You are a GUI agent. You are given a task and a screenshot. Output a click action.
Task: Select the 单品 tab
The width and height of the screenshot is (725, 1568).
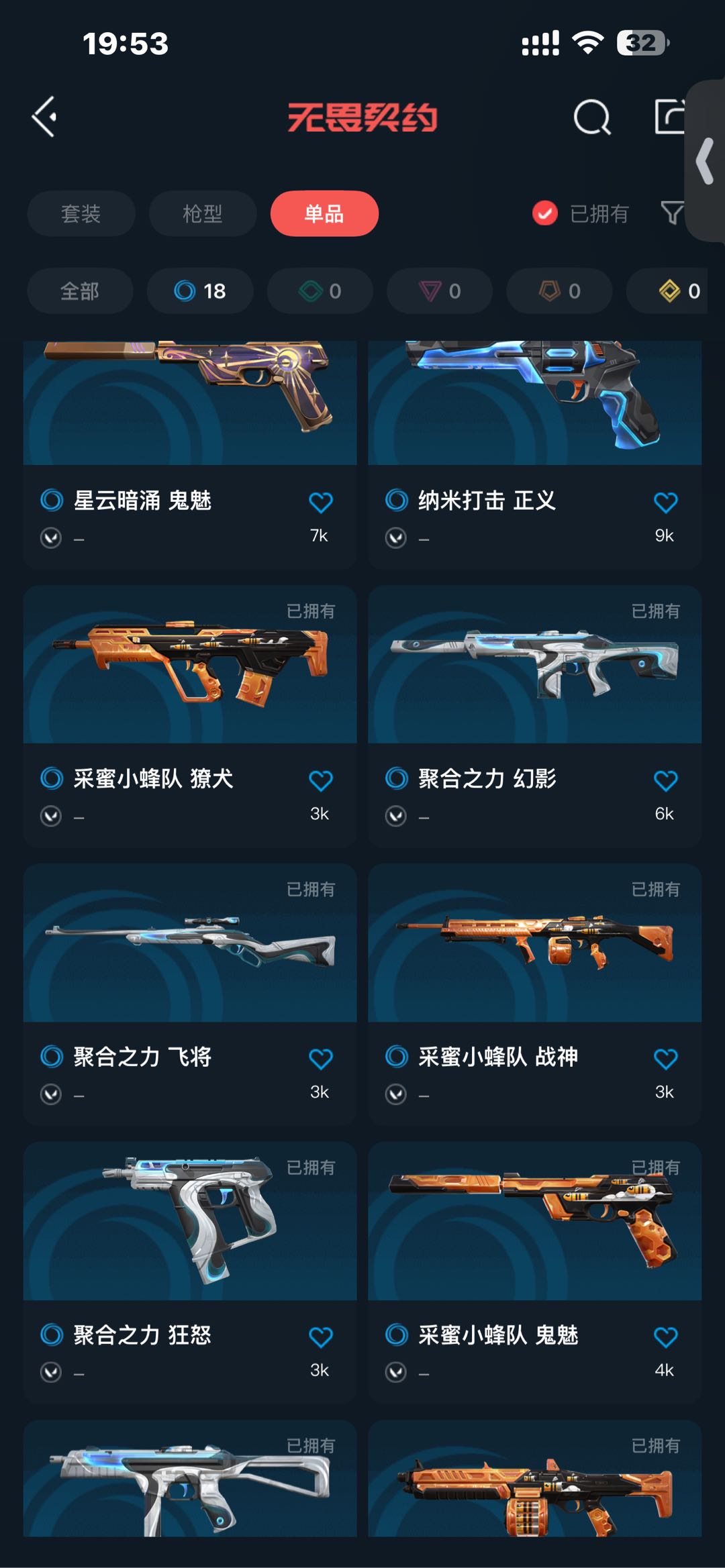(x=324, y=214)
